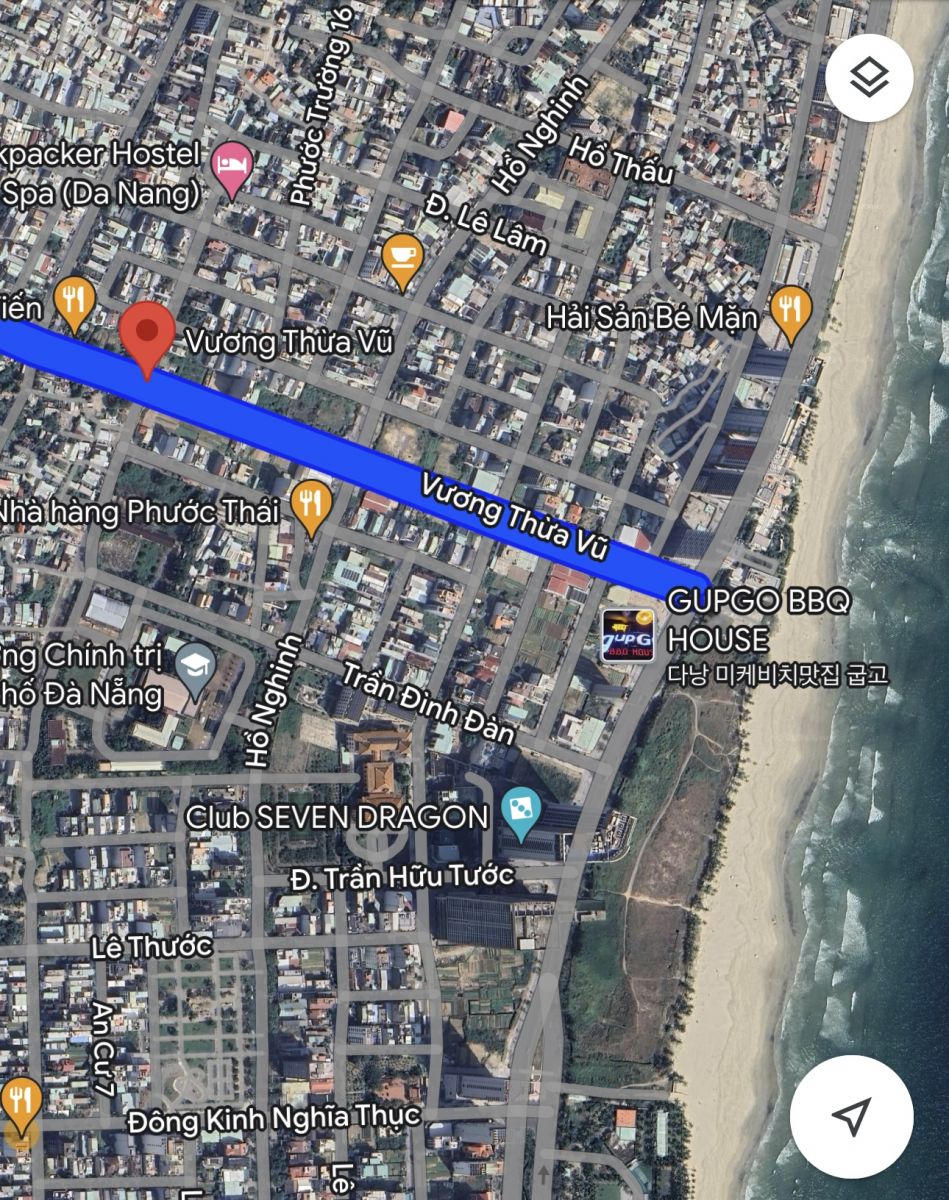Open Hải Sản Bé Mặn restaurant marker
949x1200 pixels.
point(790,310)
